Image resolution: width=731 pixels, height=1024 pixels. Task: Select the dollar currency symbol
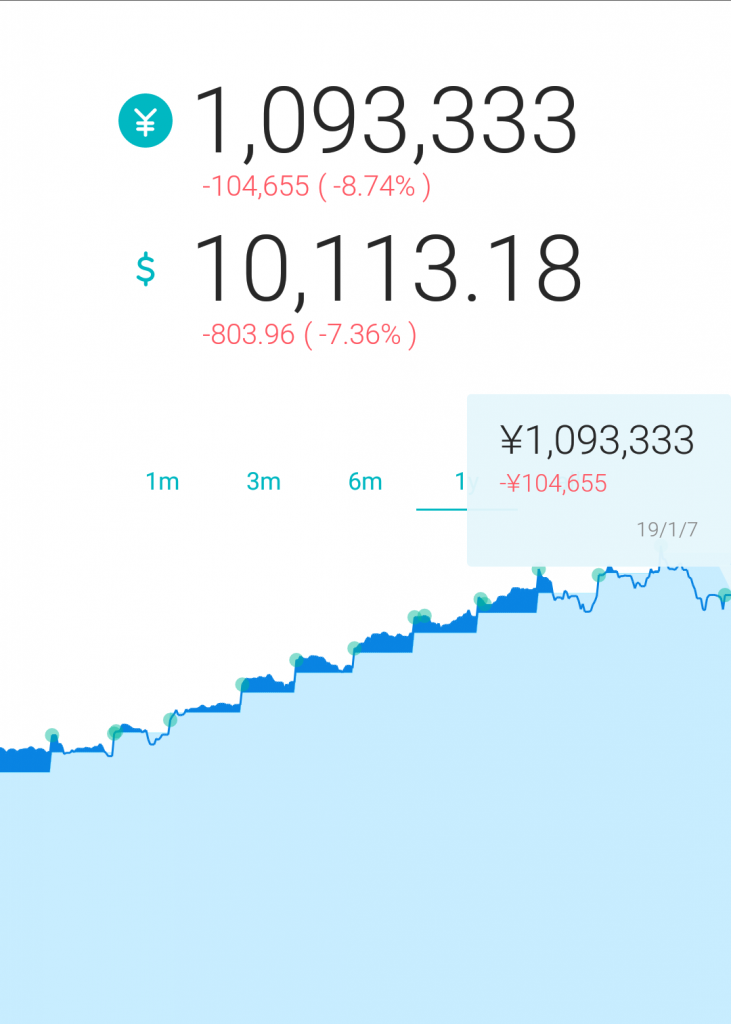pos(146,267)
